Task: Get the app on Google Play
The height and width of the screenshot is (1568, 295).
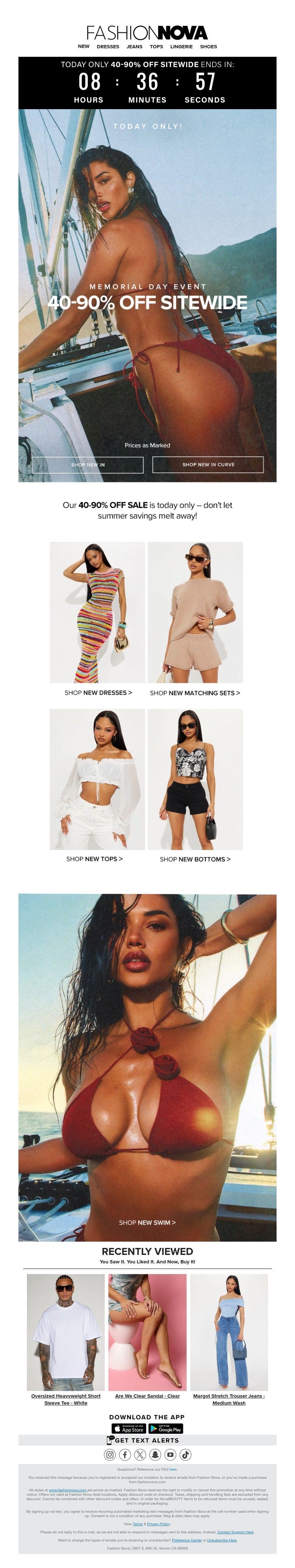Action: click(x=166, y=1429)
